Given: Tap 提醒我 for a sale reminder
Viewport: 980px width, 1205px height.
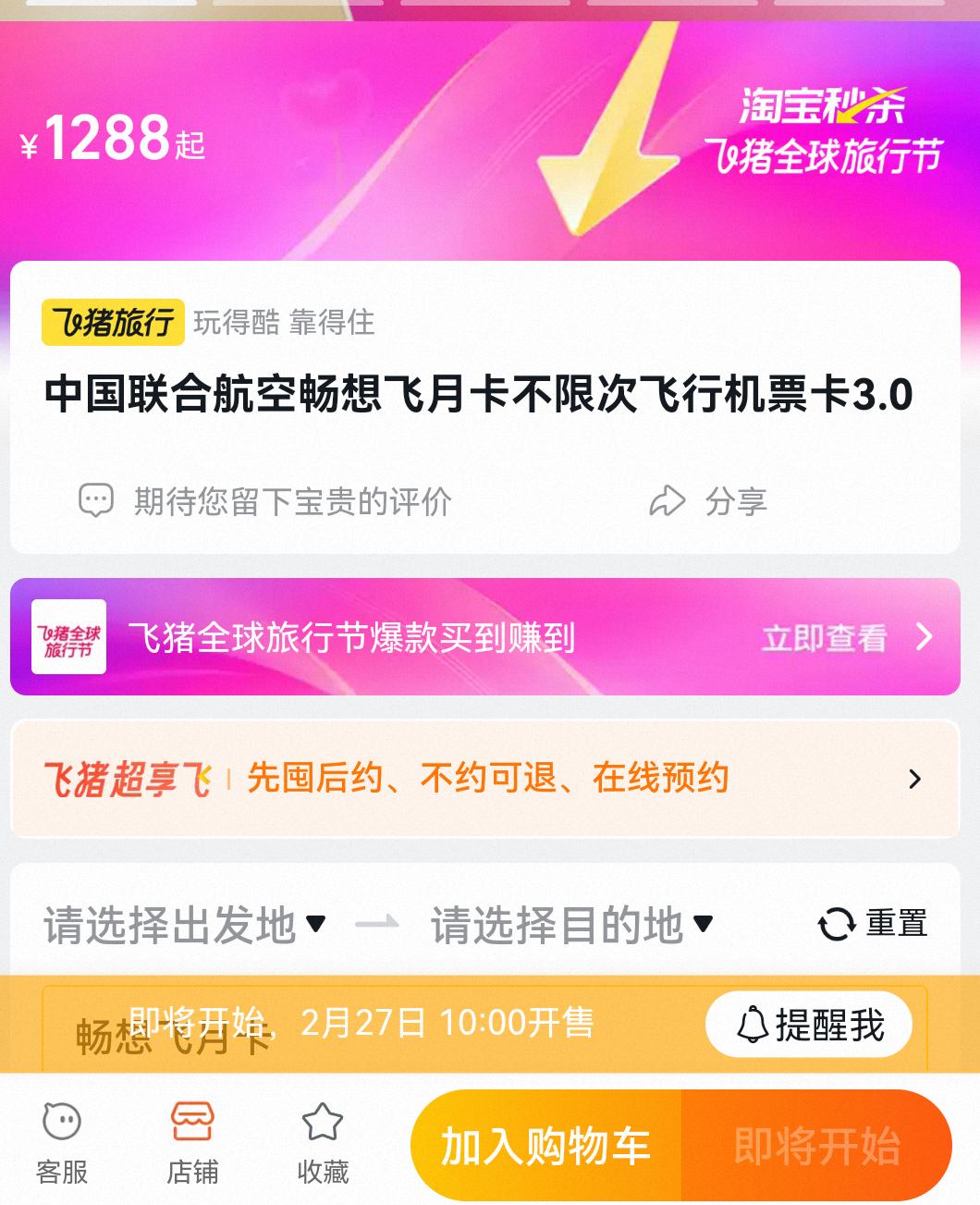Looking at the screenshot, I should click(x=809, y=1025).
